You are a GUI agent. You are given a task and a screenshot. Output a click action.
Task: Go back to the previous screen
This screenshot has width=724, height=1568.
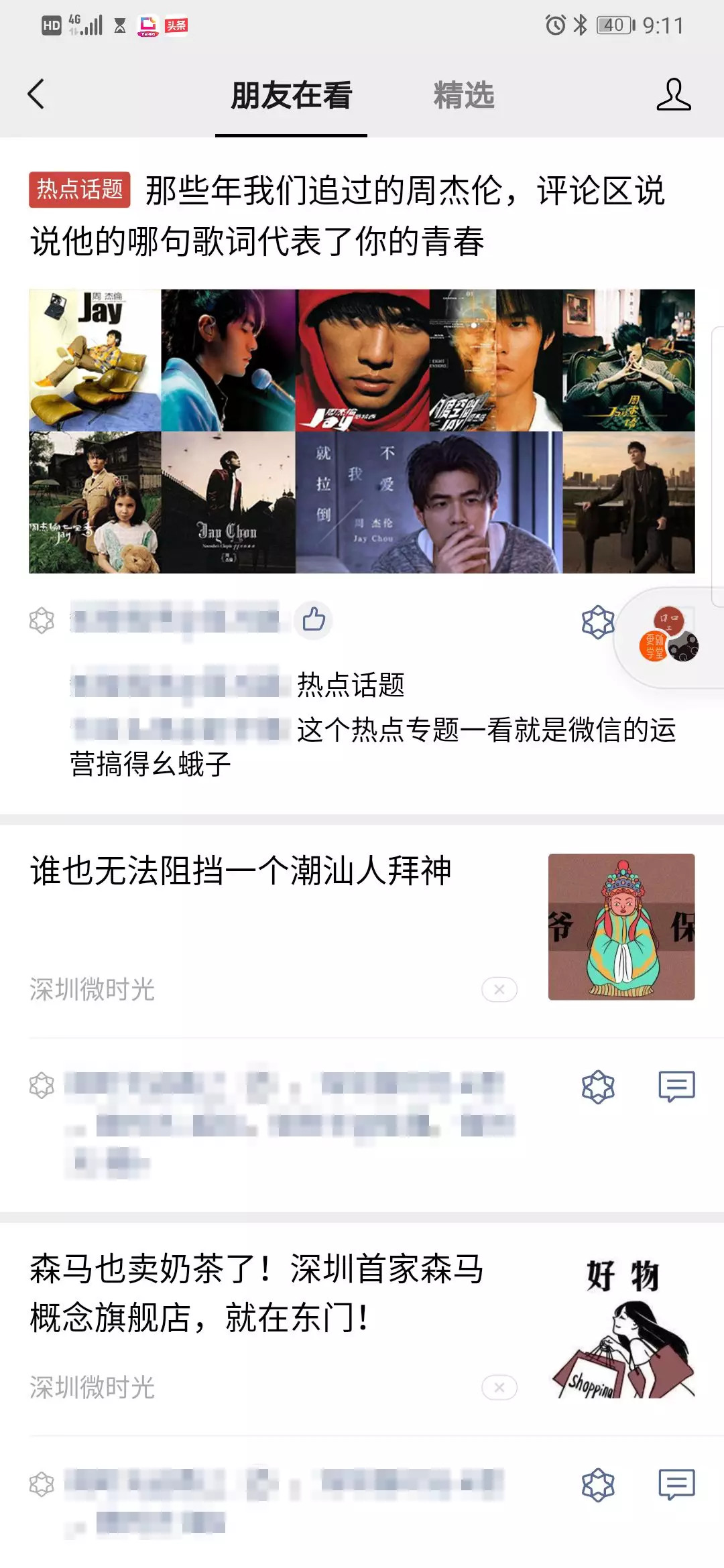(x=37, y=94)
